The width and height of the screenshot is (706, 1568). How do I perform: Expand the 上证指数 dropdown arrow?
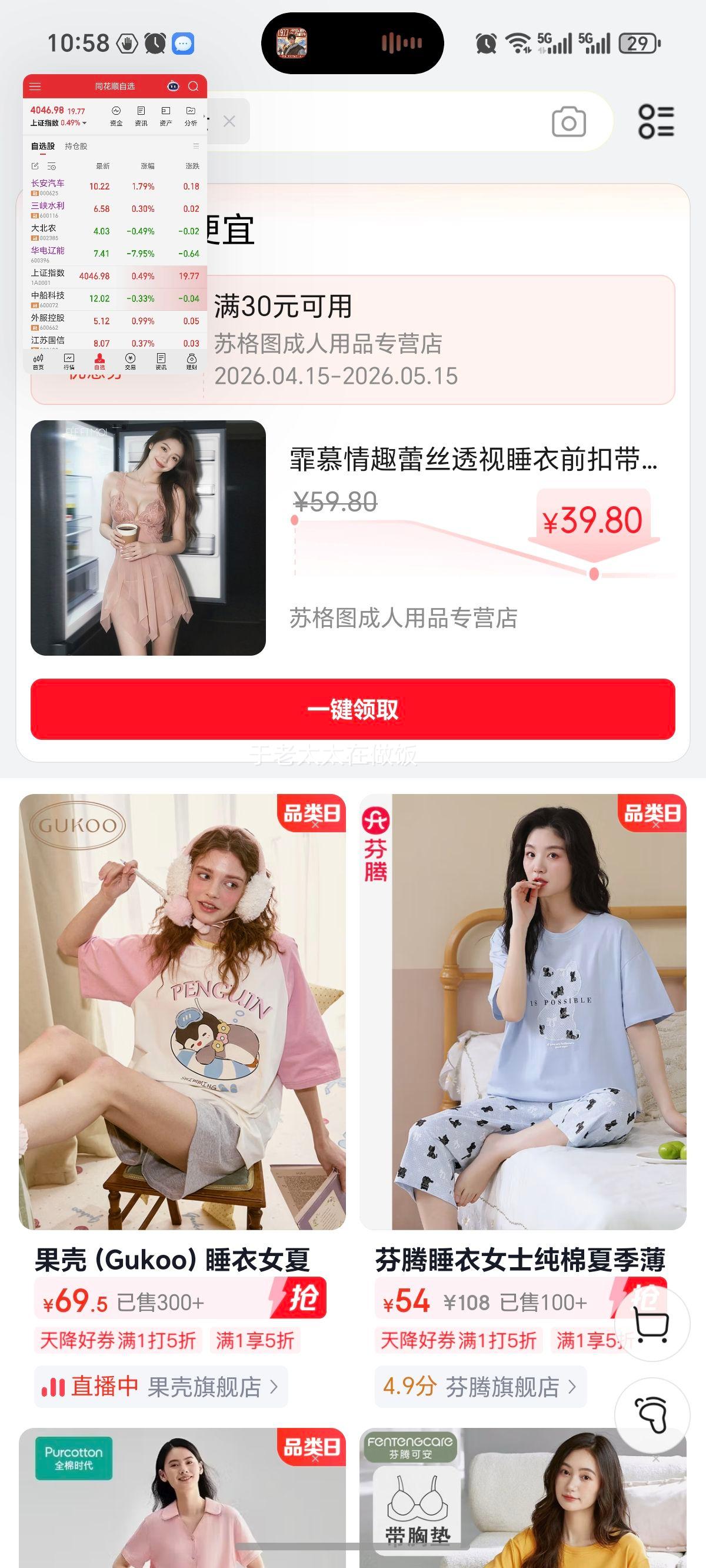tap(85, 122)
